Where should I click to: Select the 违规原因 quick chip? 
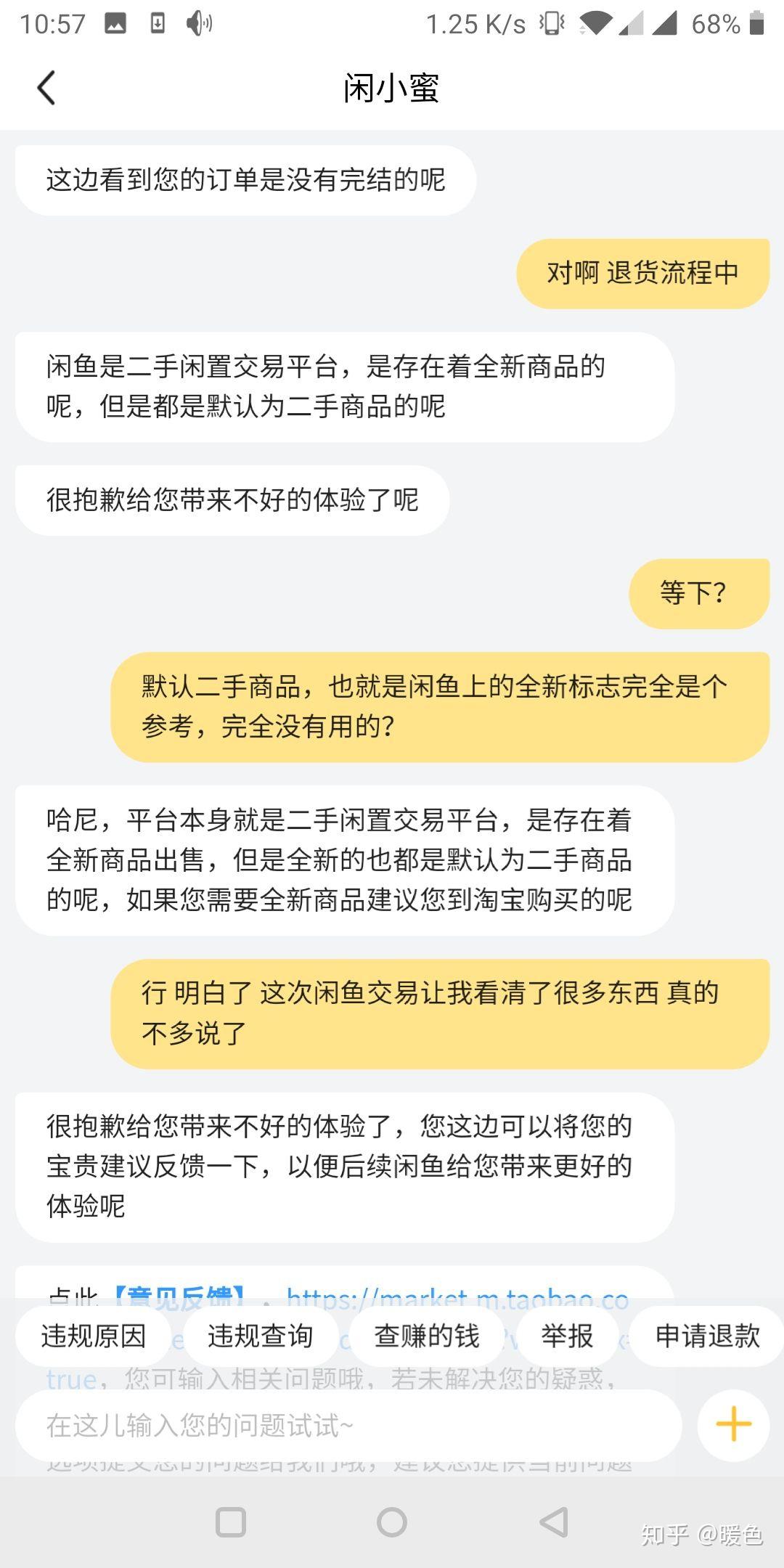(x=94, y=1336)
